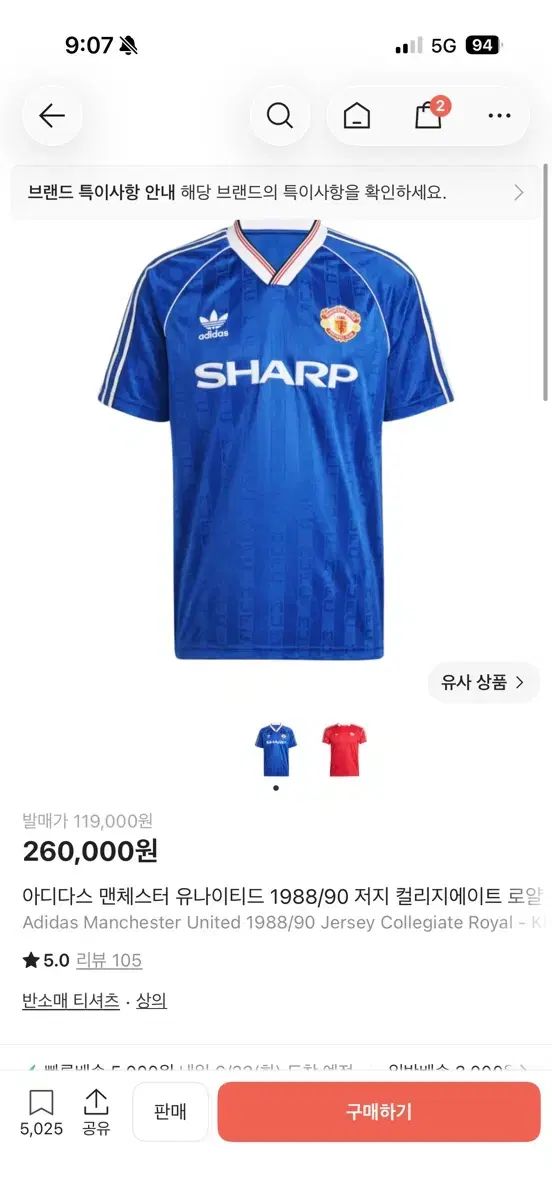
Task: Go back using the arrow button
Action: tap(52, 116)
